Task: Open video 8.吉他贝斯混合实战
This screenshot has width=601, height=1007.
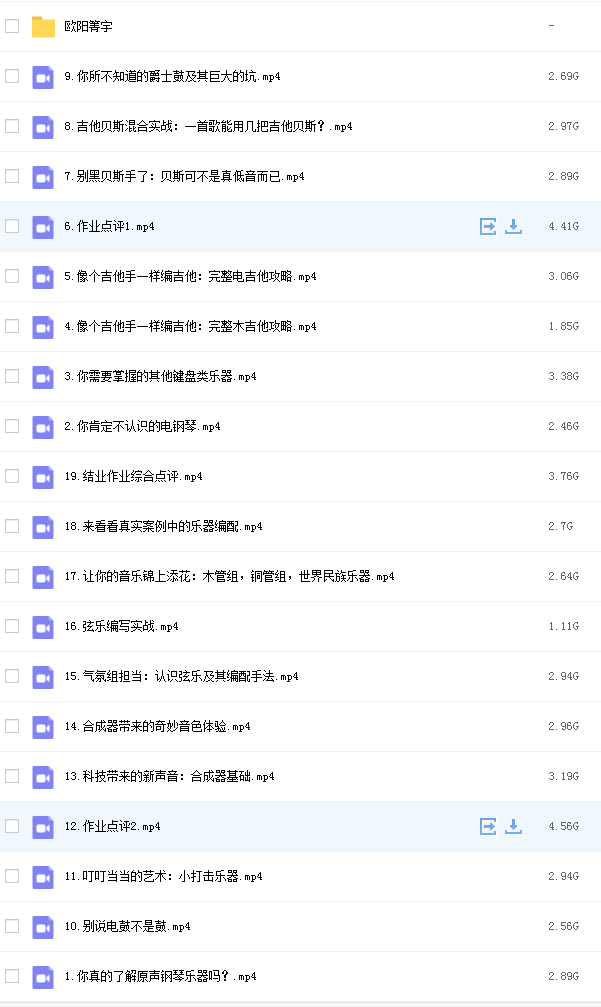Action: pos(208,127)
